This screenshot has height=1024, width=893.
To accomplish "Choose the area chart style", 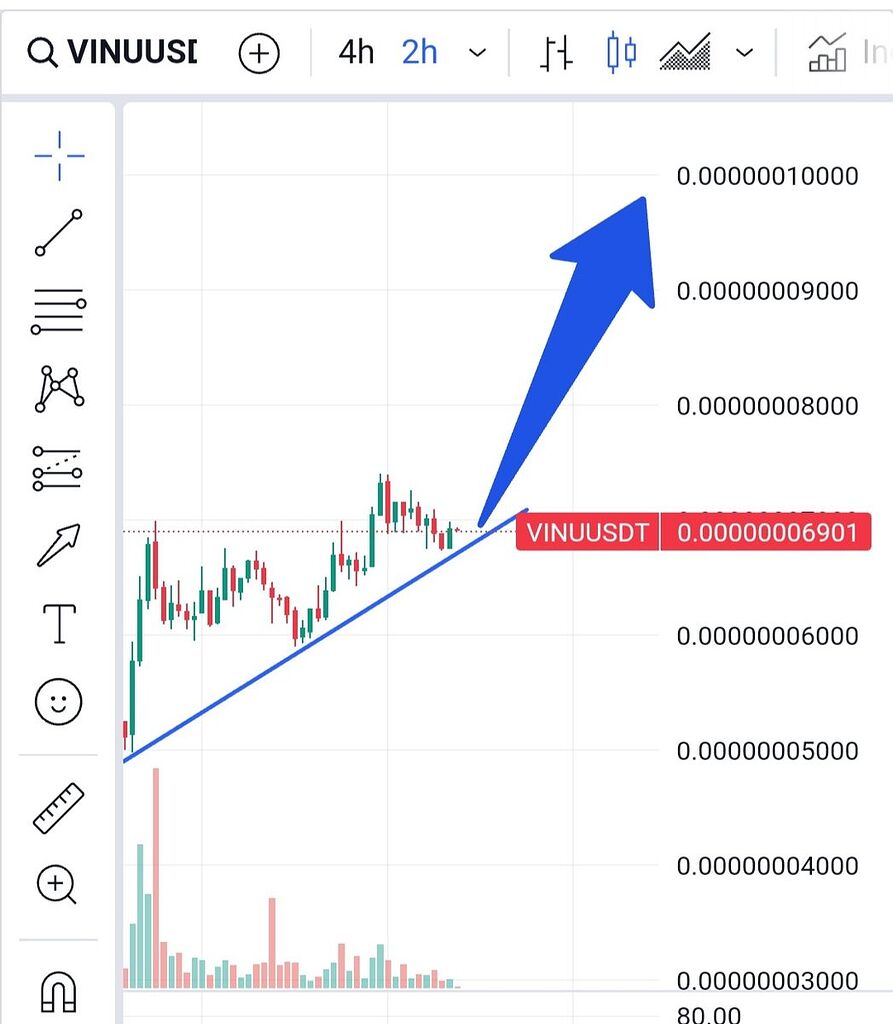I will click(x=685, y=52).
